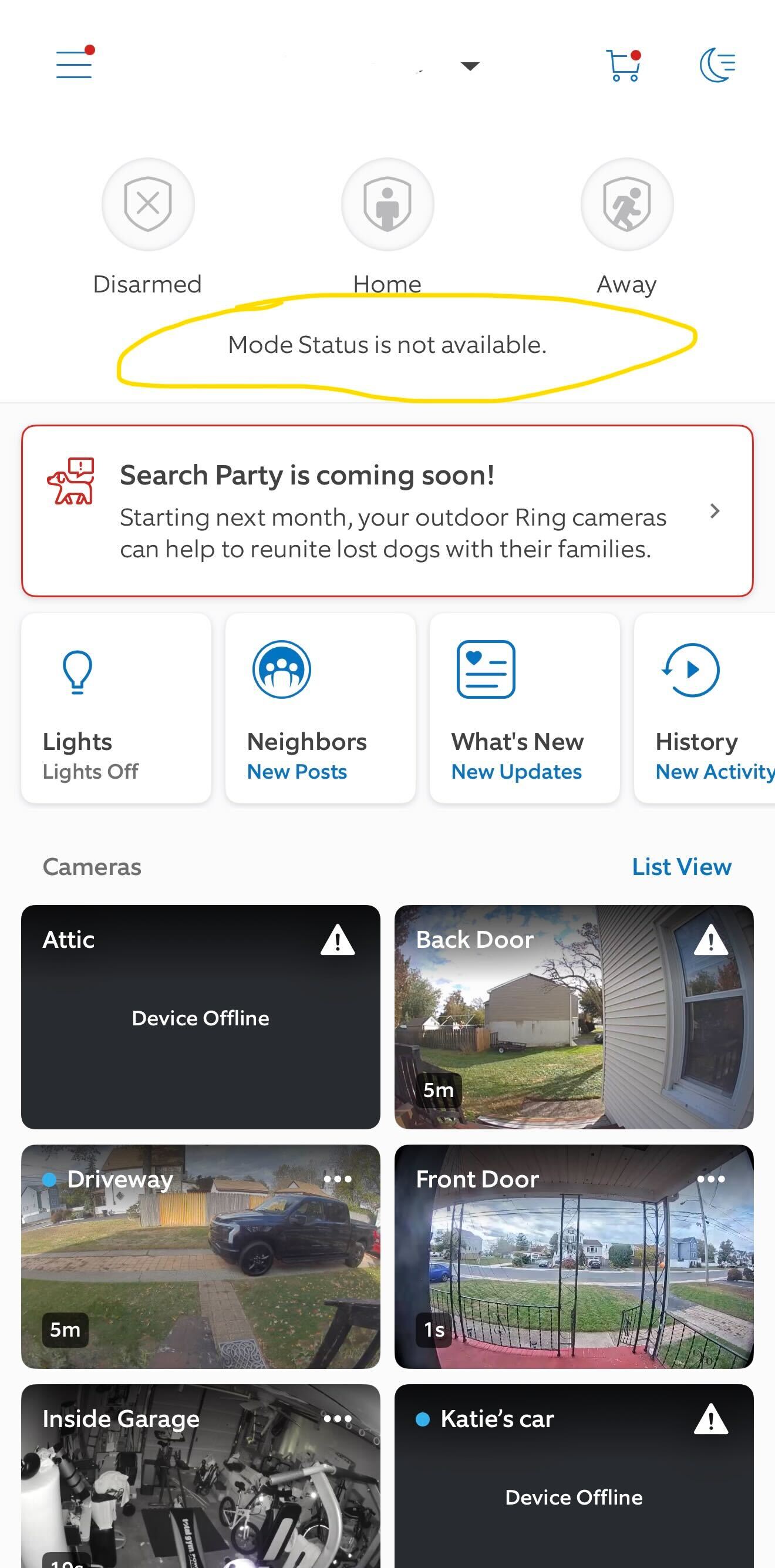This screenshot has width=775, height=1568.
Task: Tap the Front Door three-dot menu
Action: coord(710,1180)
